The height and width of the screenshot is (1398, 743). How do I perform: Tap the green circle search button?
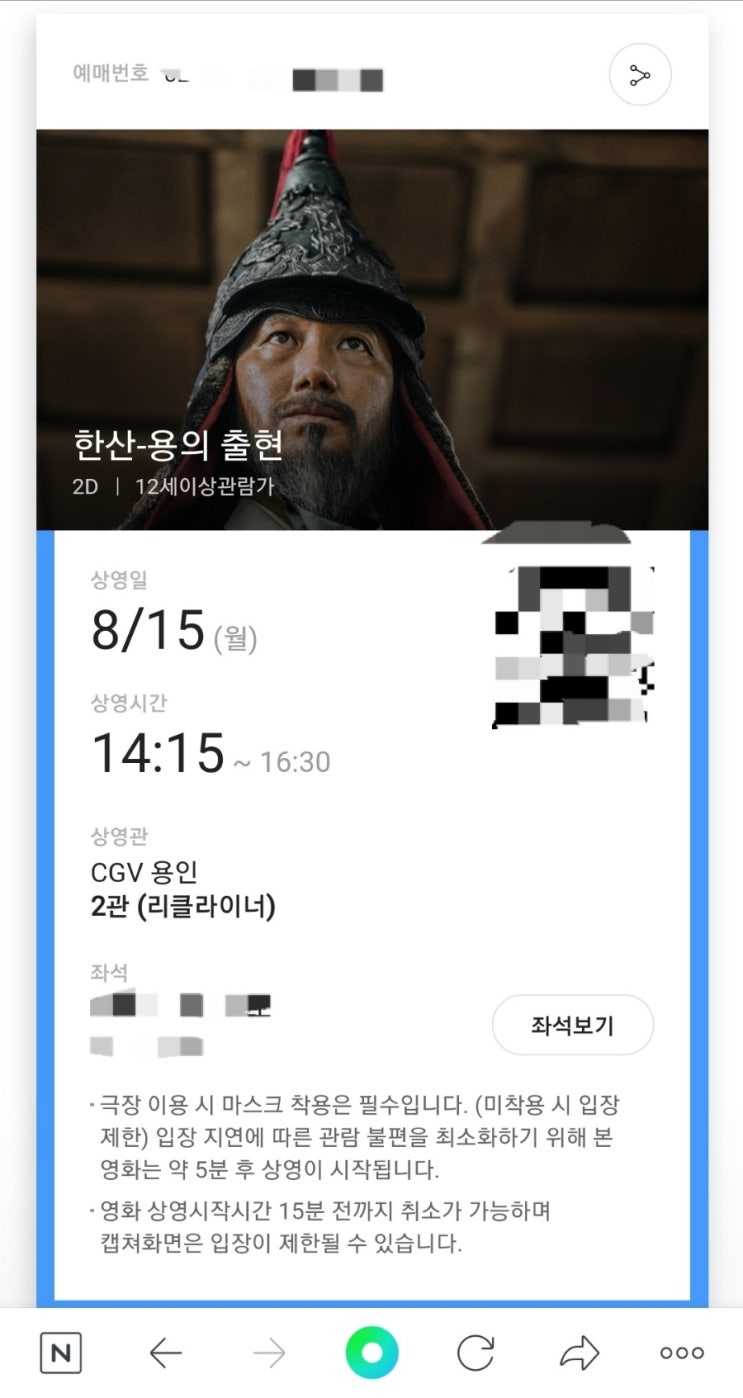tap(372, 1353)
